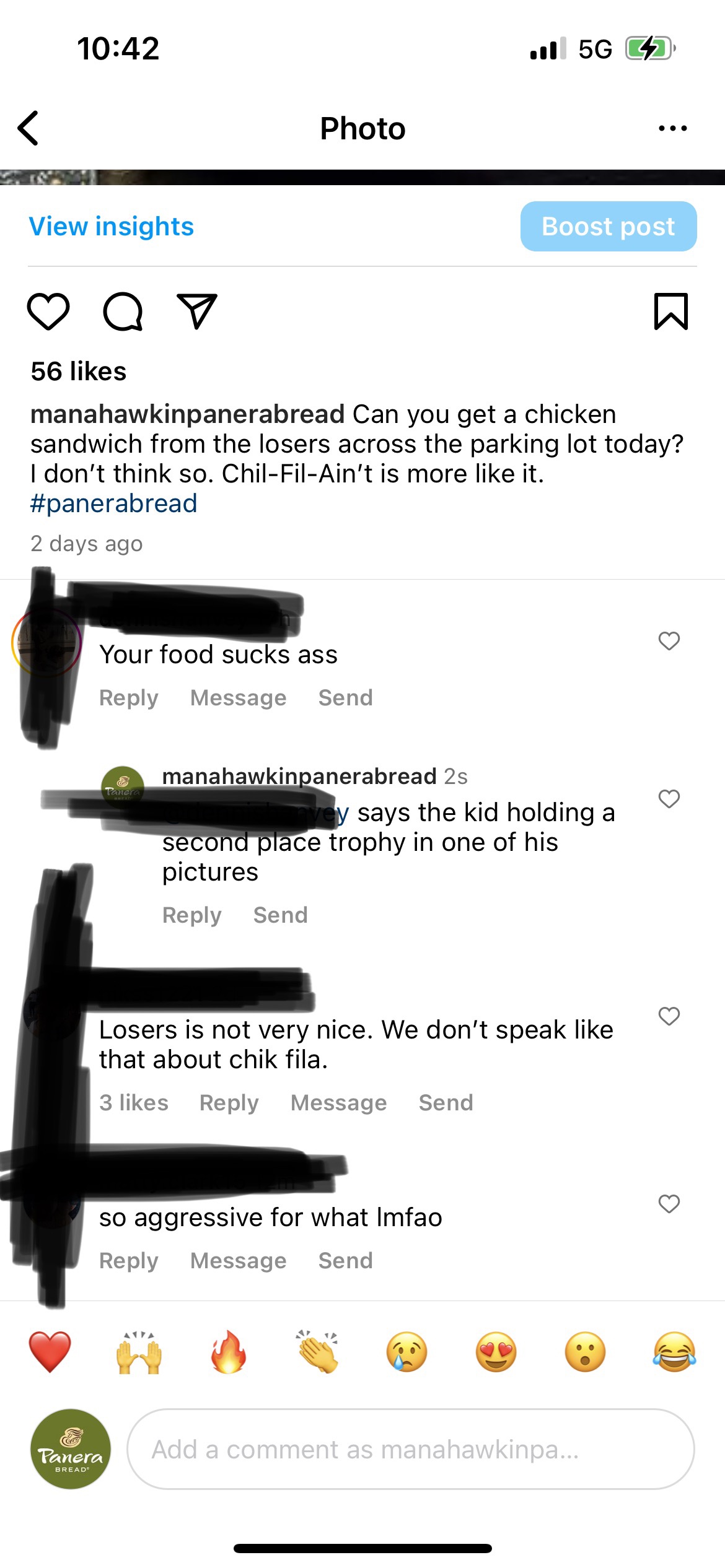Like the post with the heart icon
This screenshot has height=1568, width=725.
click(48, 311)
